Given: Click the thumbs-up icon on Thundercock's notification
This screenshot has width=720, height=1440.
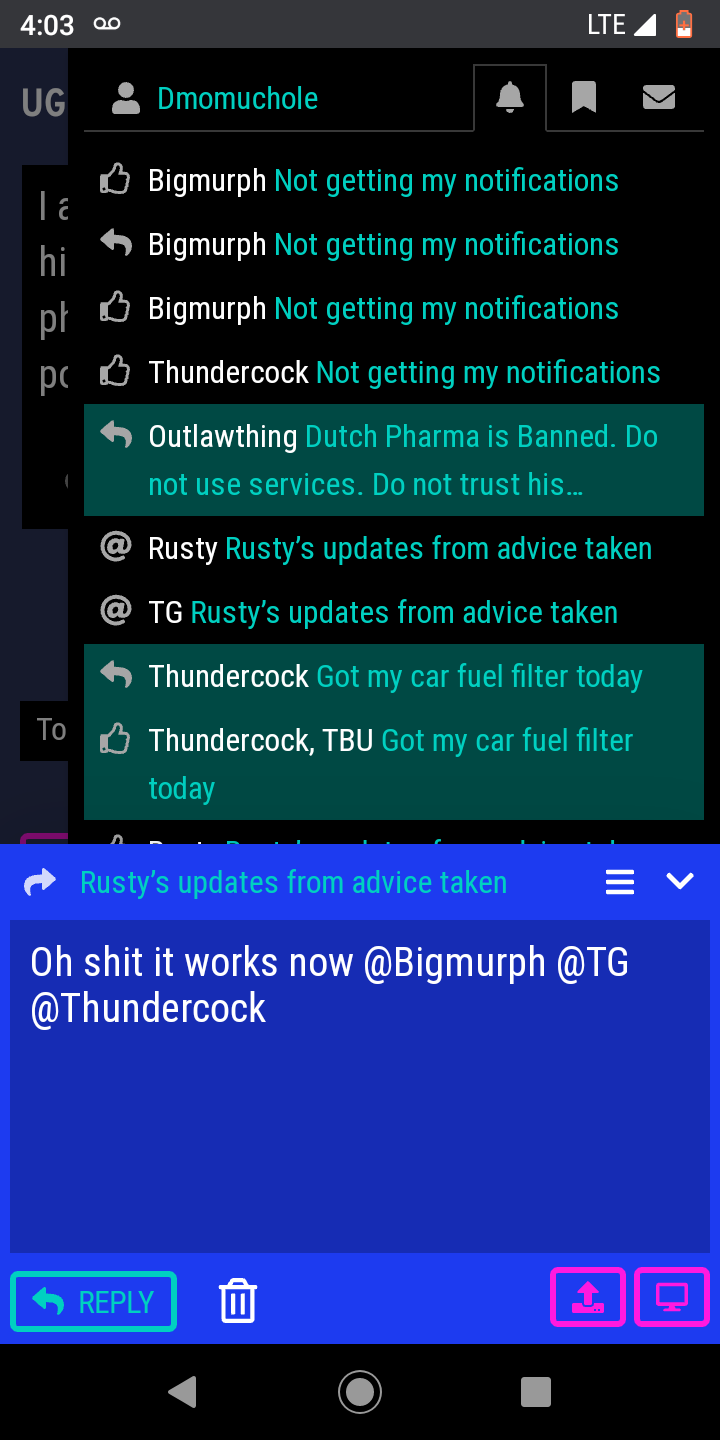Looking at the screenshot, I should (116, 371).
